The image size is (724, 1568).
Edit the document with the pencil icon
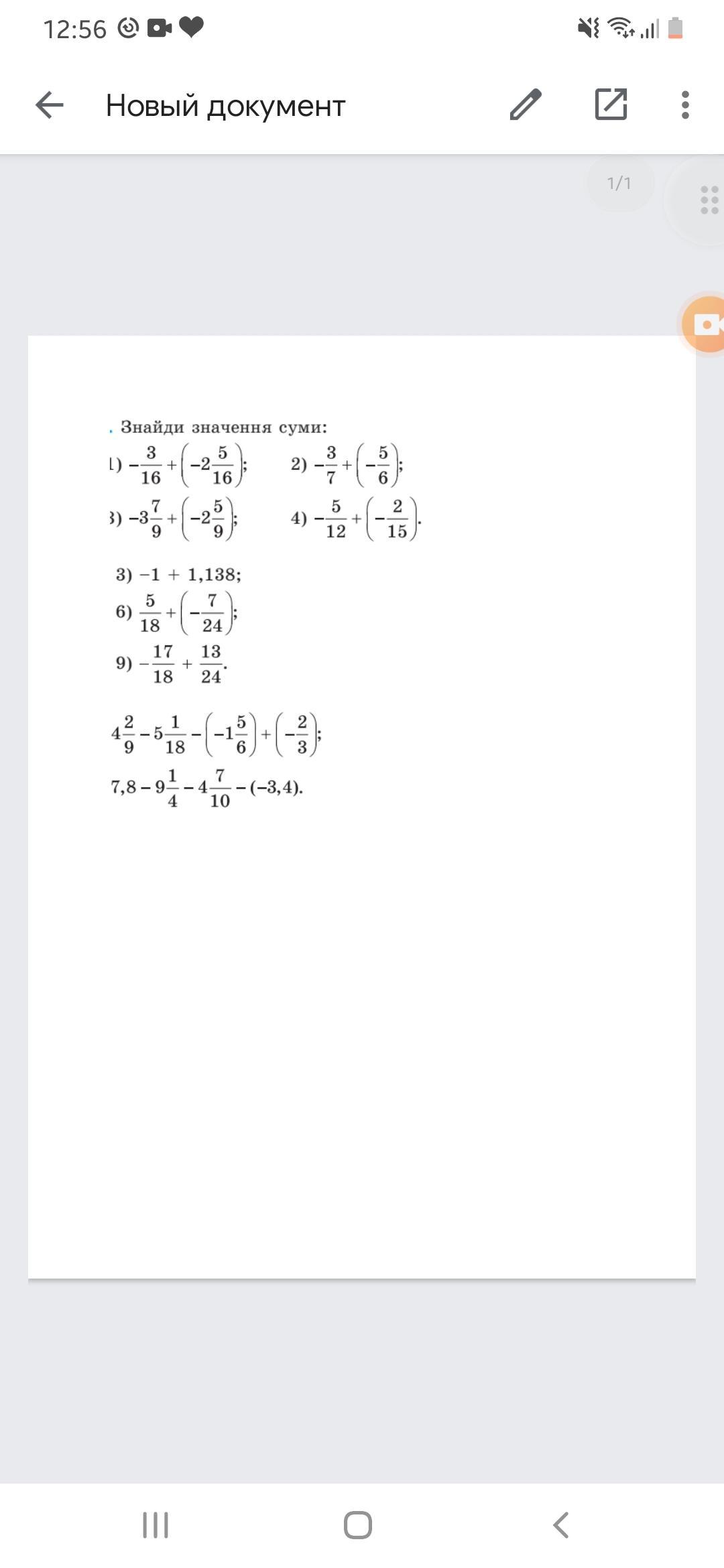point(526,105)
